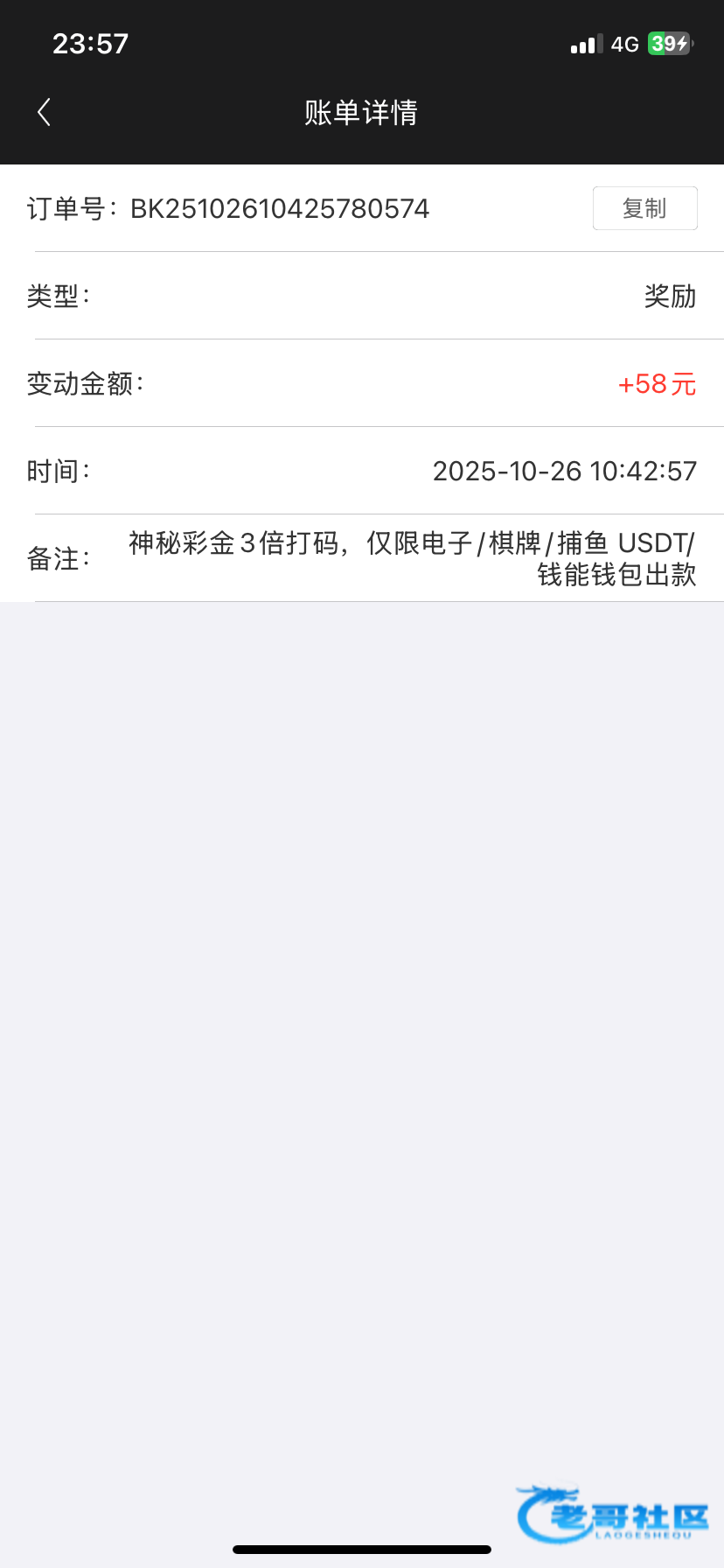Viewport: 724px width, 1568px height.
Task: Go back from the 账单详情 page
Action: tap(45, 112)
